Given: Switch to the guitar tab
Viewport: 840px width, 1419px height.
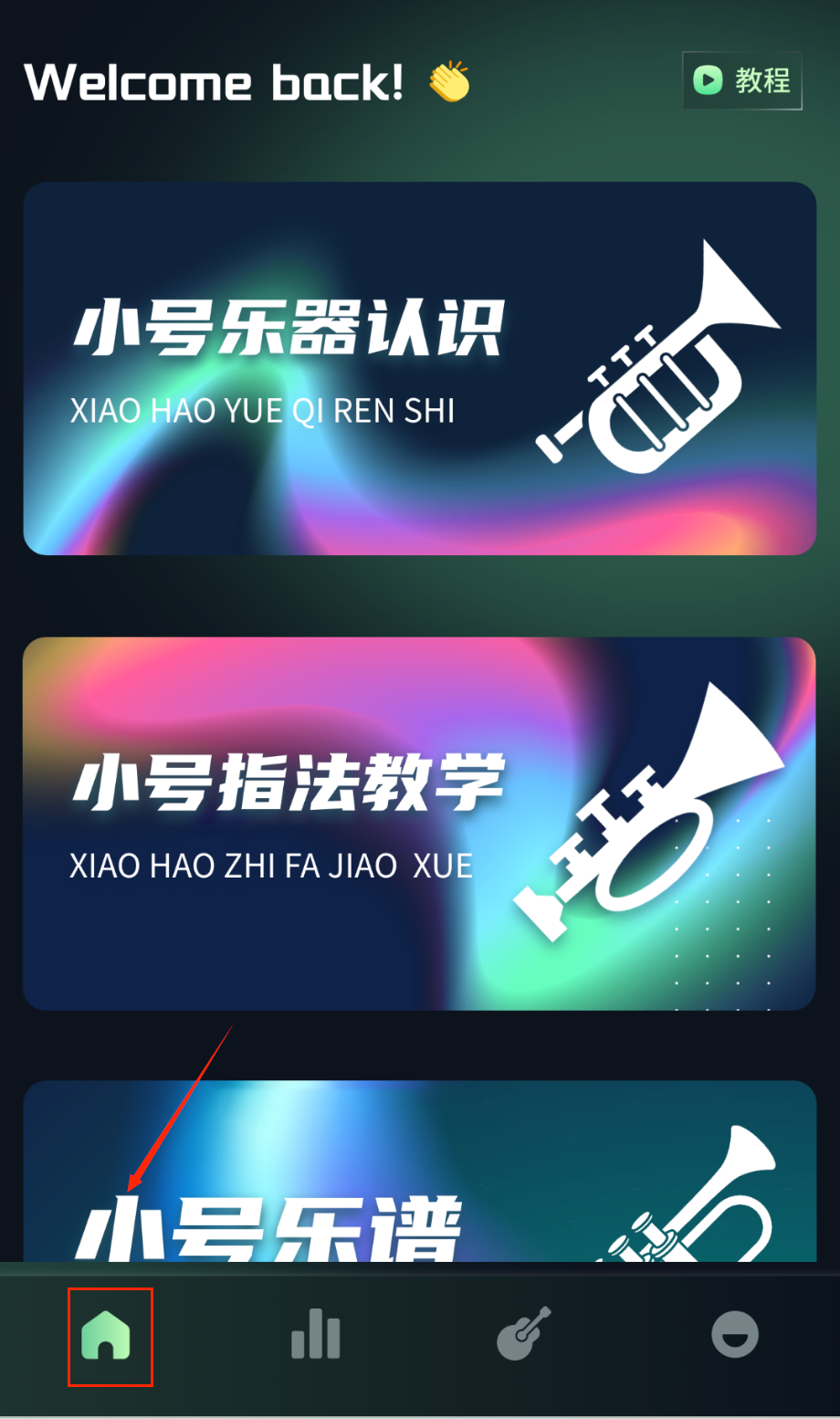Looking at the screenshot, I should pyautogui.click(x=524, y=1334).
